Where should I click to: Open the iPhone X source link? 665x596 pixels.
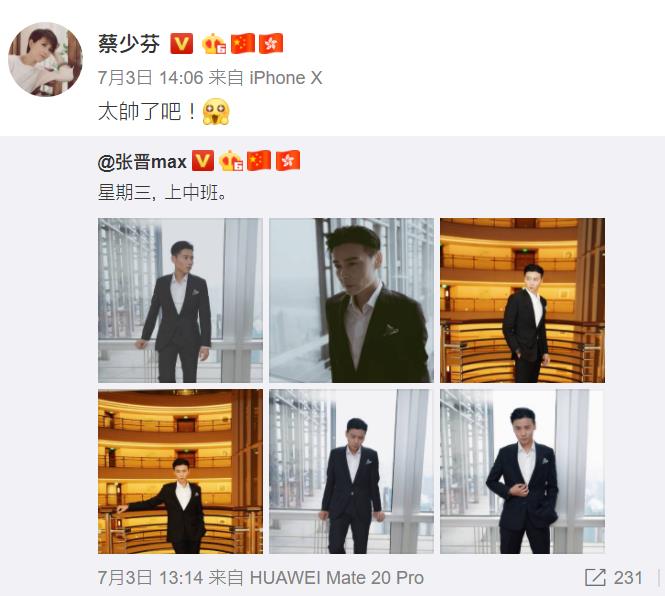click(x=285, y=78)
